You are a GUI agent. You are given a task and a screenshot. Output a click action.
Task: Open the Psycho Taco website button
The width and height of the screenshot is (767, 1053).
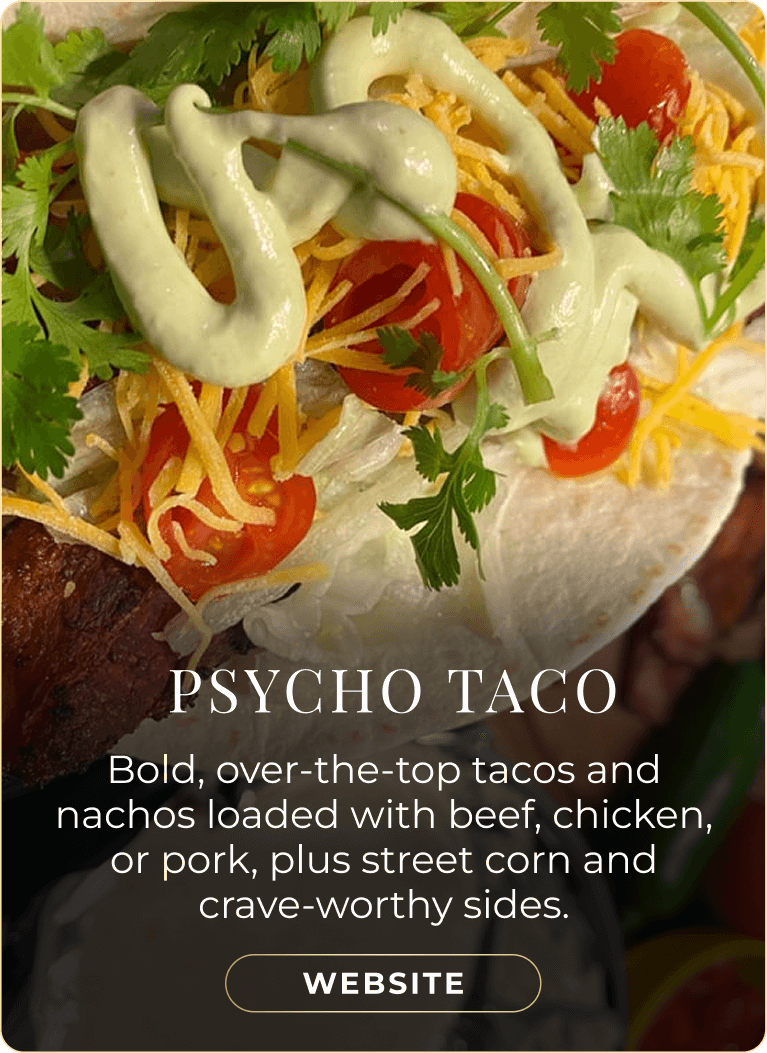[383, 983]
